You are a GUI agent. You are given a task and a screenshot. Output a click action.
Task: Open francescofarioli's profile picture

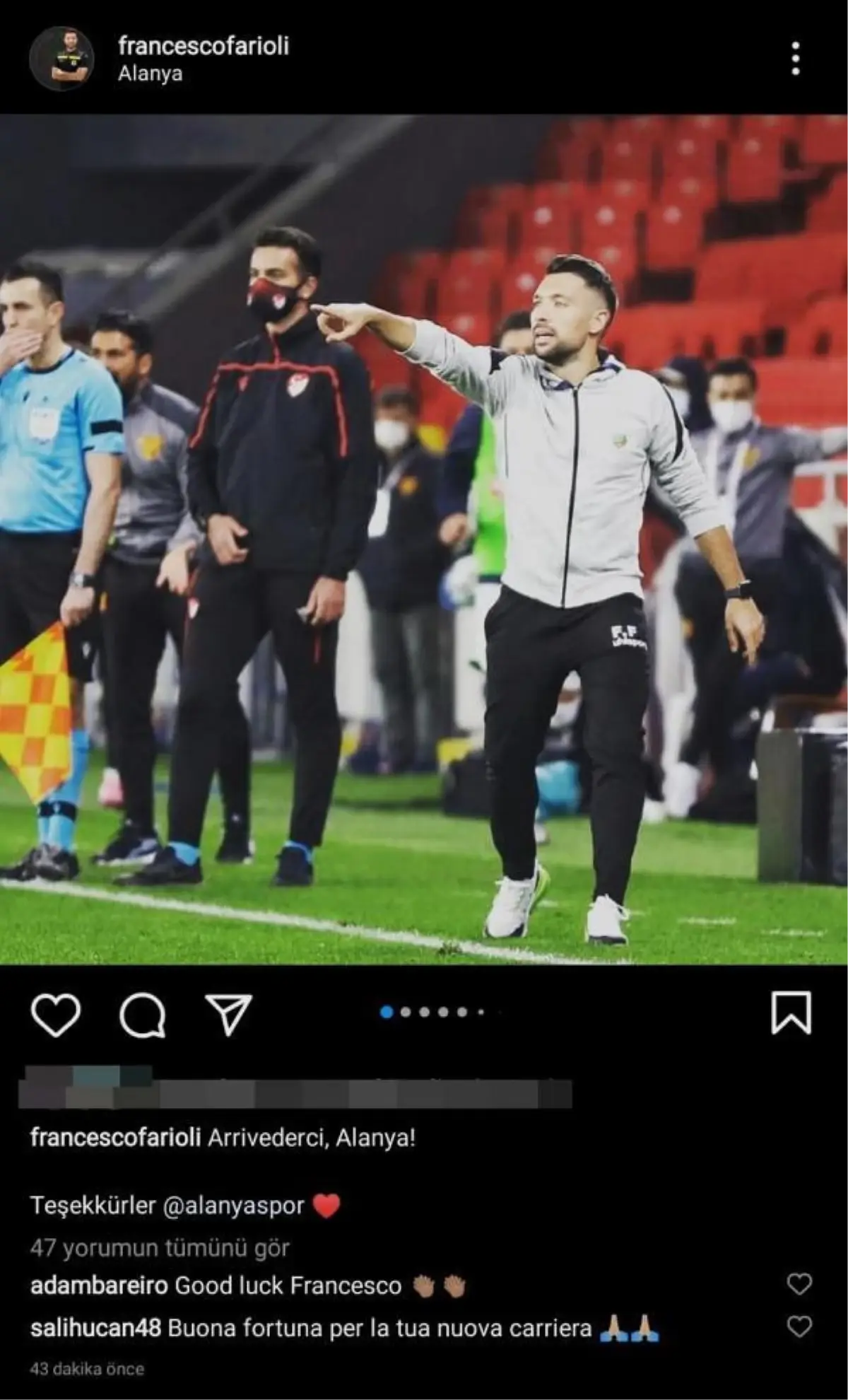pyautogui.click(x=62, y=57)
